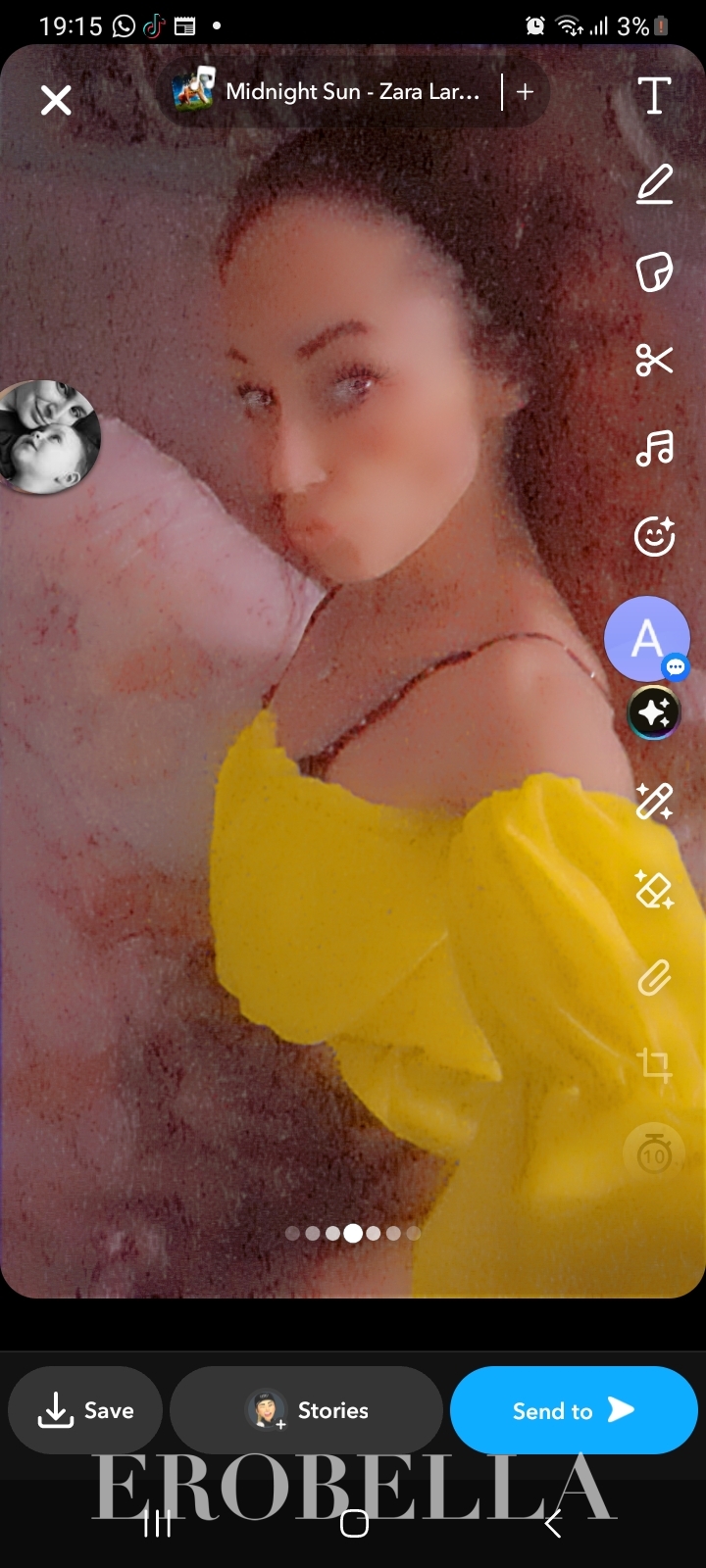
Task: Post the snap to Stories
Action: (306, 1410)
